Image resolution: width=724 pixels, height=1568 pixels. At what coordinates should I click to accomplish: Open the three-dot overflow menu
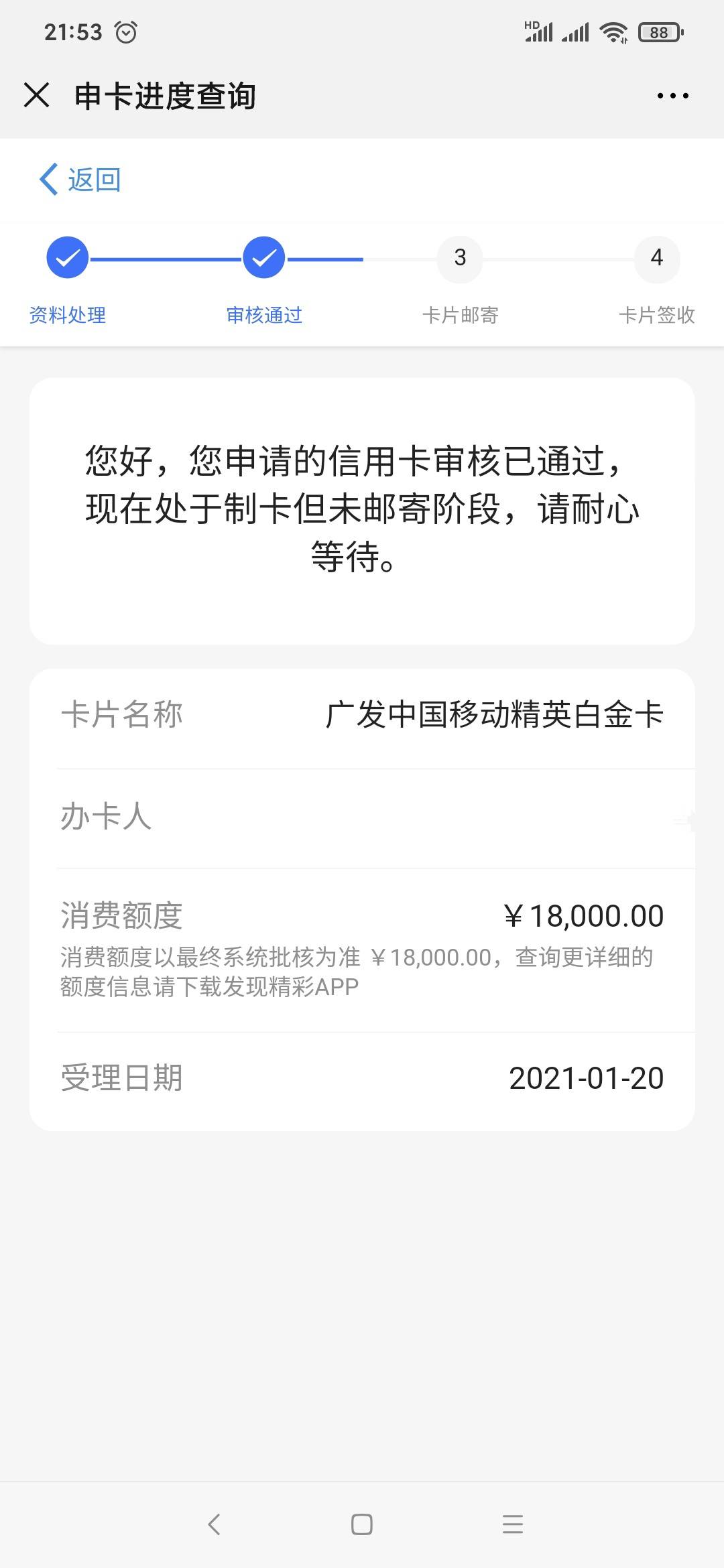pyautogui.click(x=672, y=96)
